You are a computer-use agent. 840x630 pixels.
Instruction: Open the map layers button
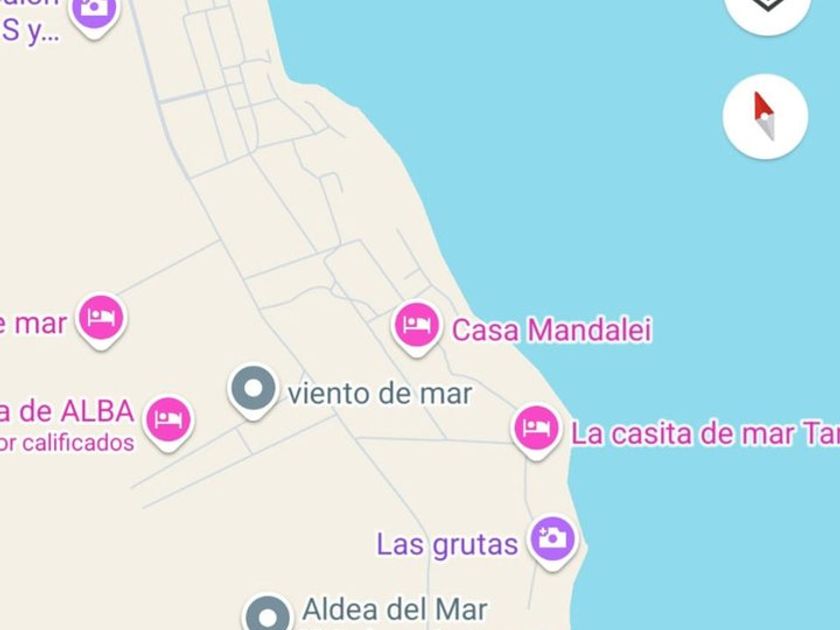click(765, 8)
